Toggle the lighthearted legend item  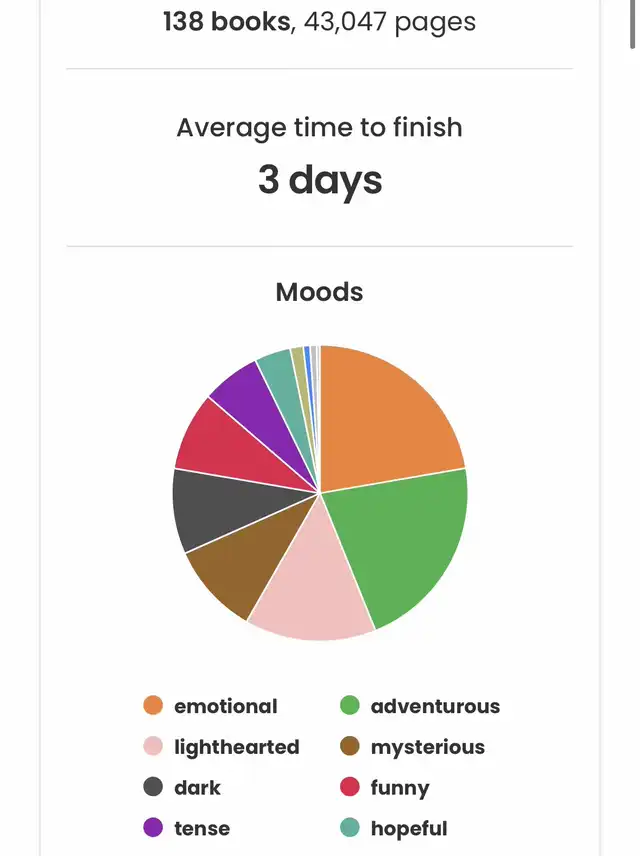[x=221, y=747]
